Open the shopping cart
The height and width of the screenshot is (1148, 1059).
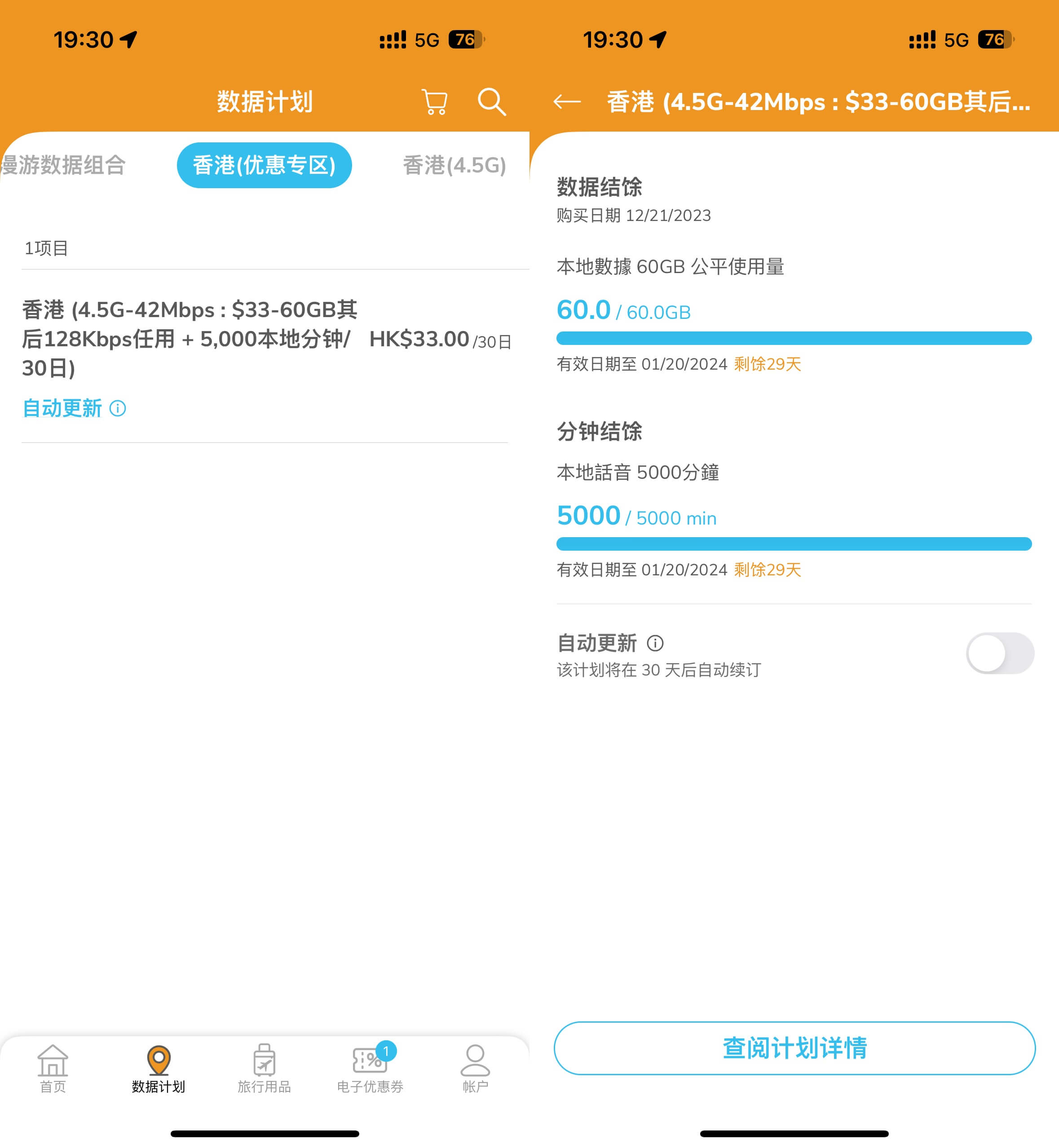coord(434,102)
